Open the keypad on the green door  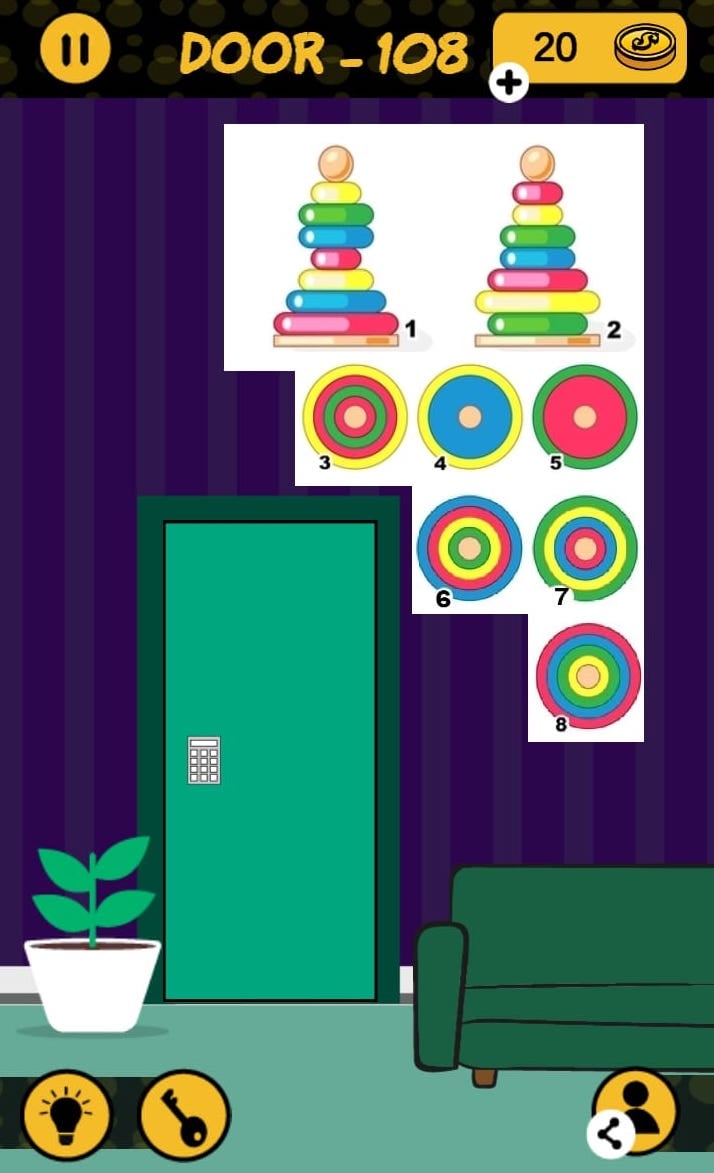point(204,760)
